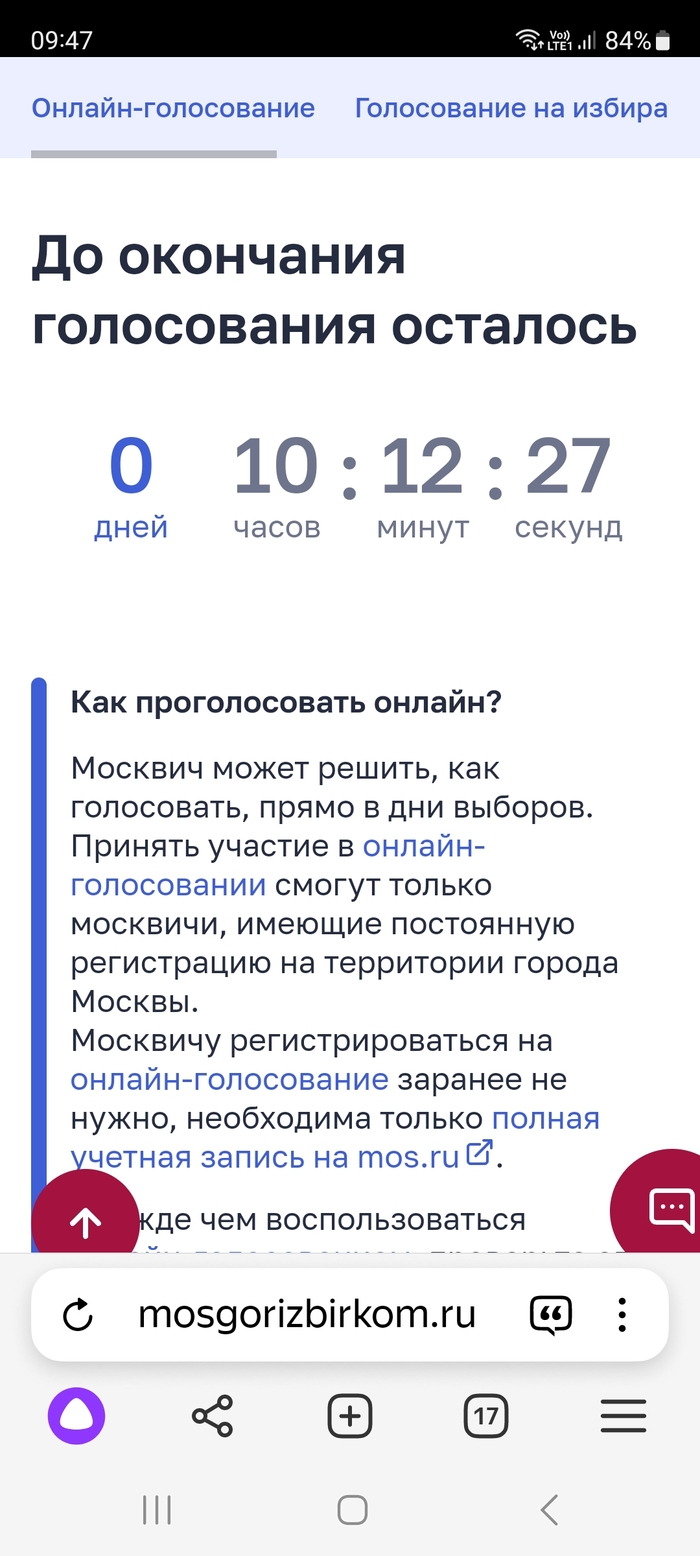Open the browser three-dot overflow menu
This screenshot has height=1556, width=700.
[x=622, y=1315]
